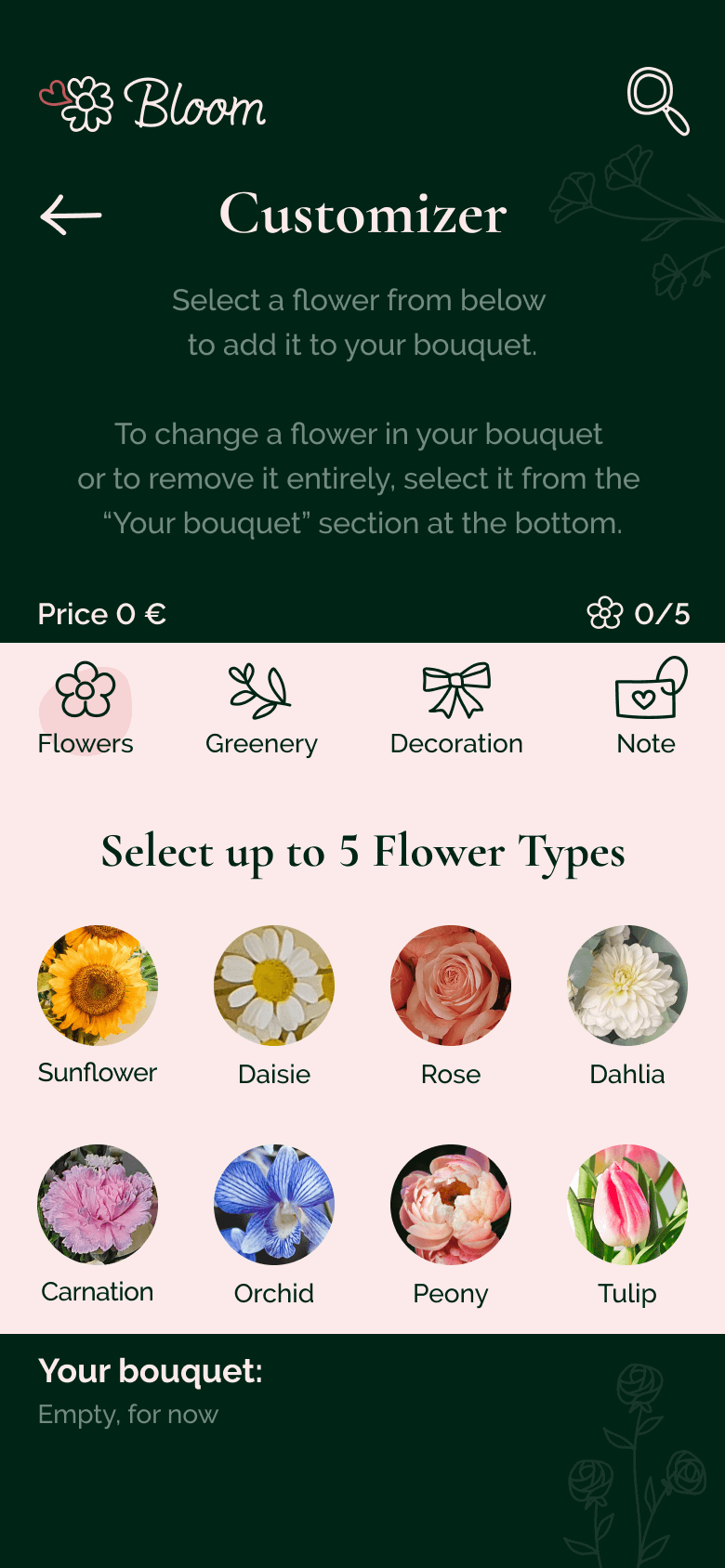Add the Rose to your bouquet
The height and width of the screenshot is (1568, 725).
point(450,986)
